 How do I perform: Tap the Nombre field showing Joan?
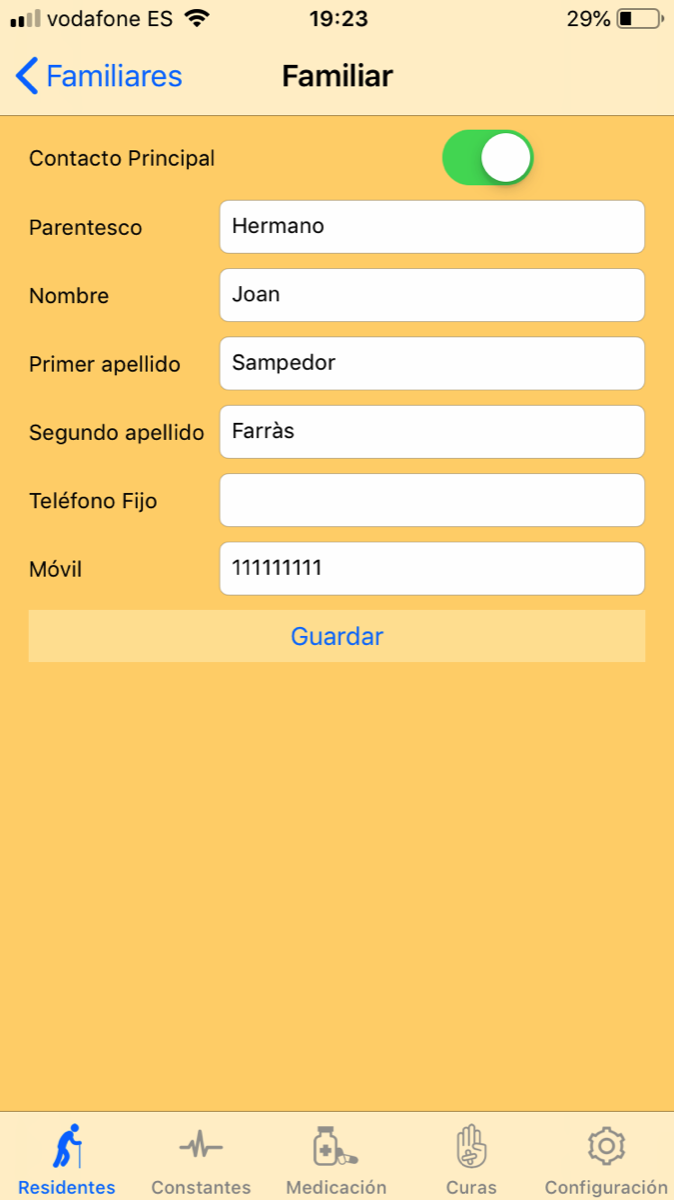tap(432, 295)
